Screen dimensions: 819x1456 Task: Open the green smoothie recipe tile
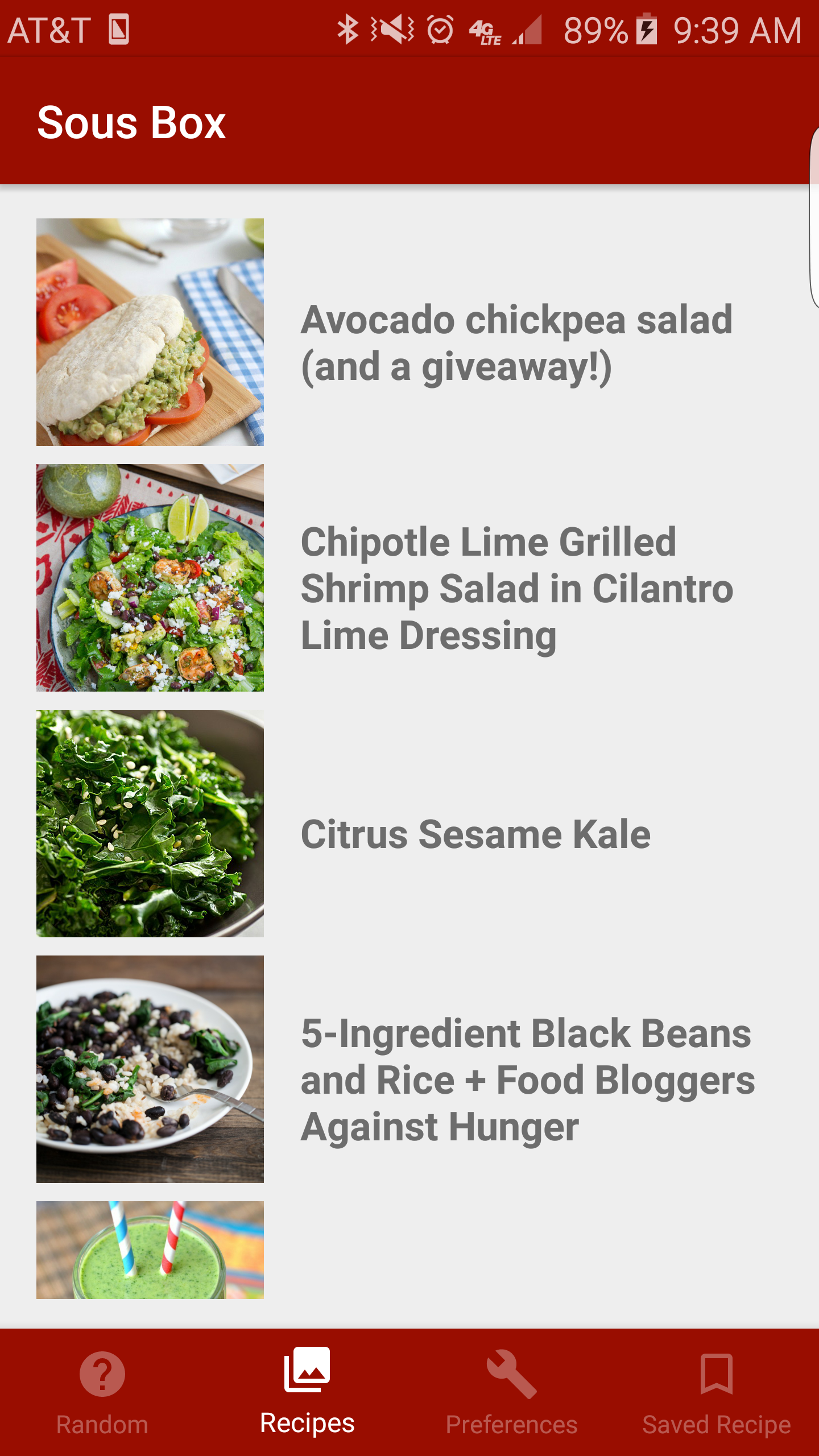click(150, 1250)
